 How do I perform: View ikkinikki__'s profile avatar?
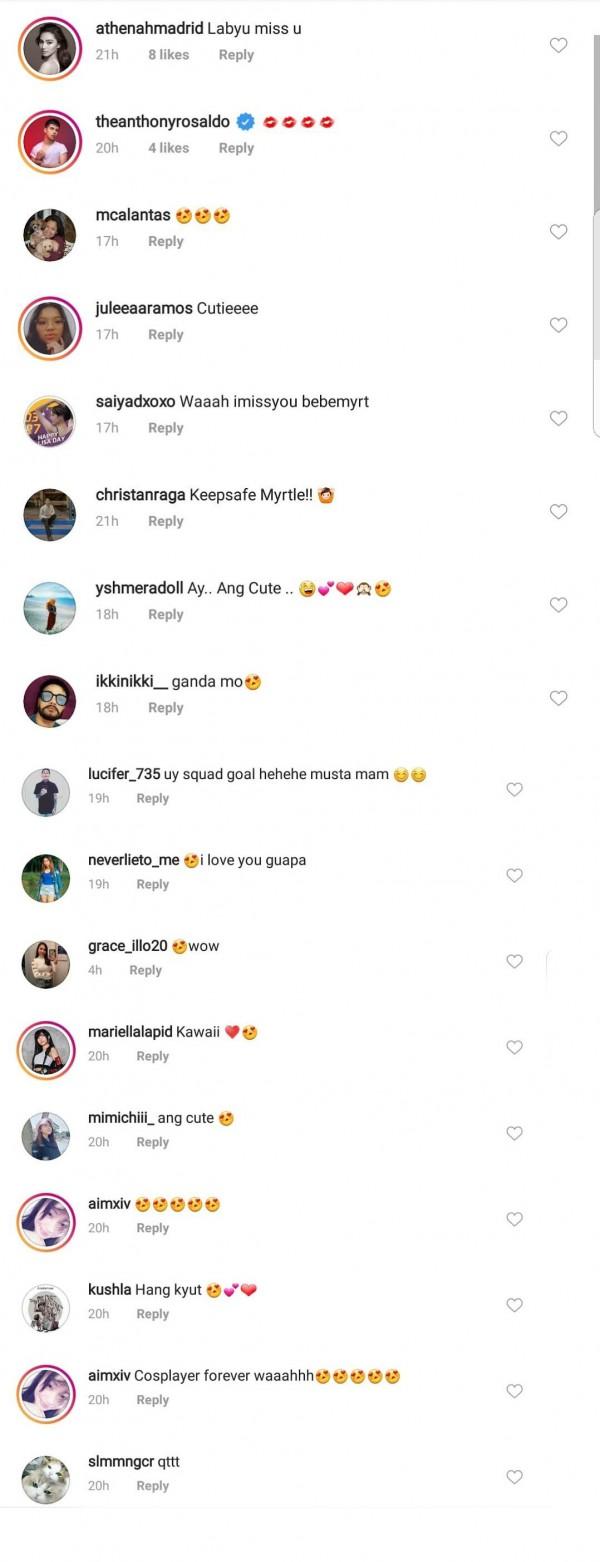click(49, 702)
